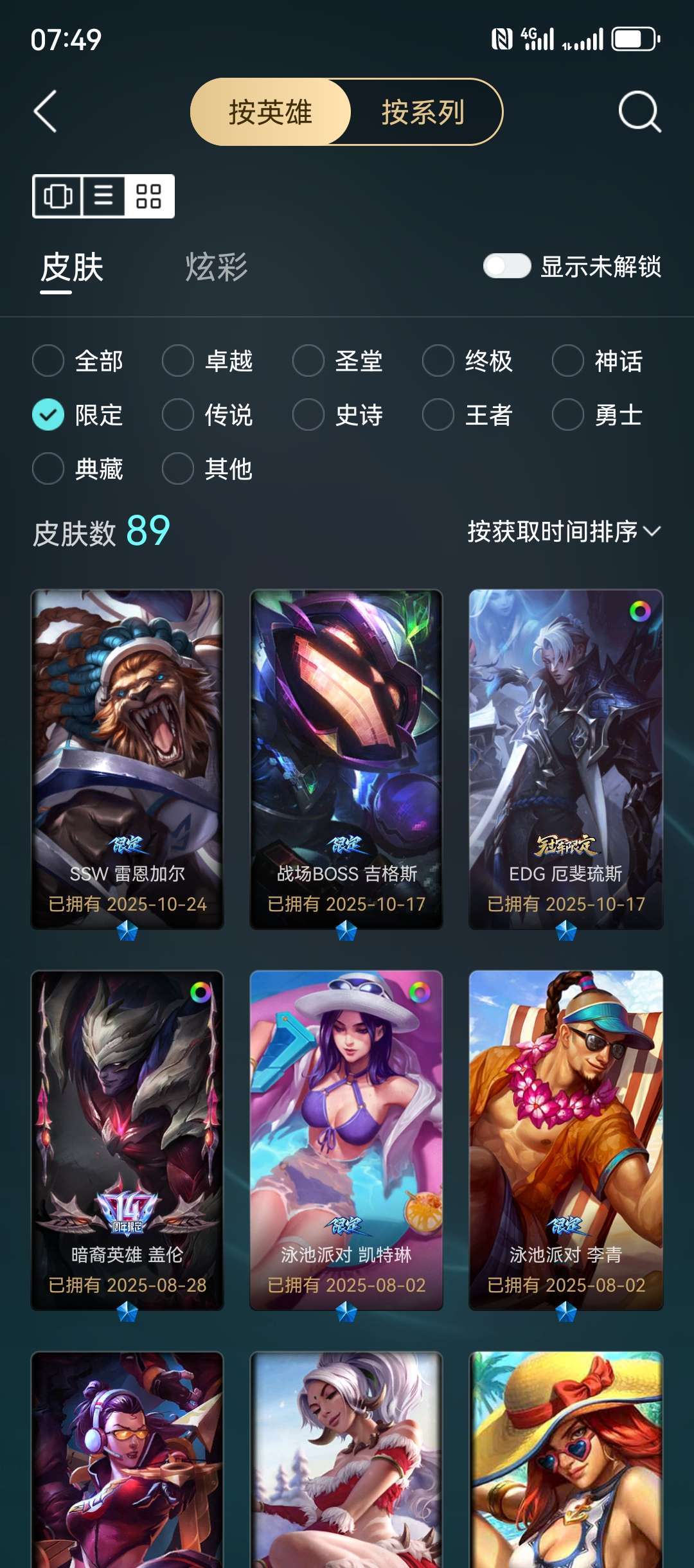Click chroma wheel on 暗裔英雄 盖伦 card
This screenshot has width=694, height=1568.
[x=199, y=993]
